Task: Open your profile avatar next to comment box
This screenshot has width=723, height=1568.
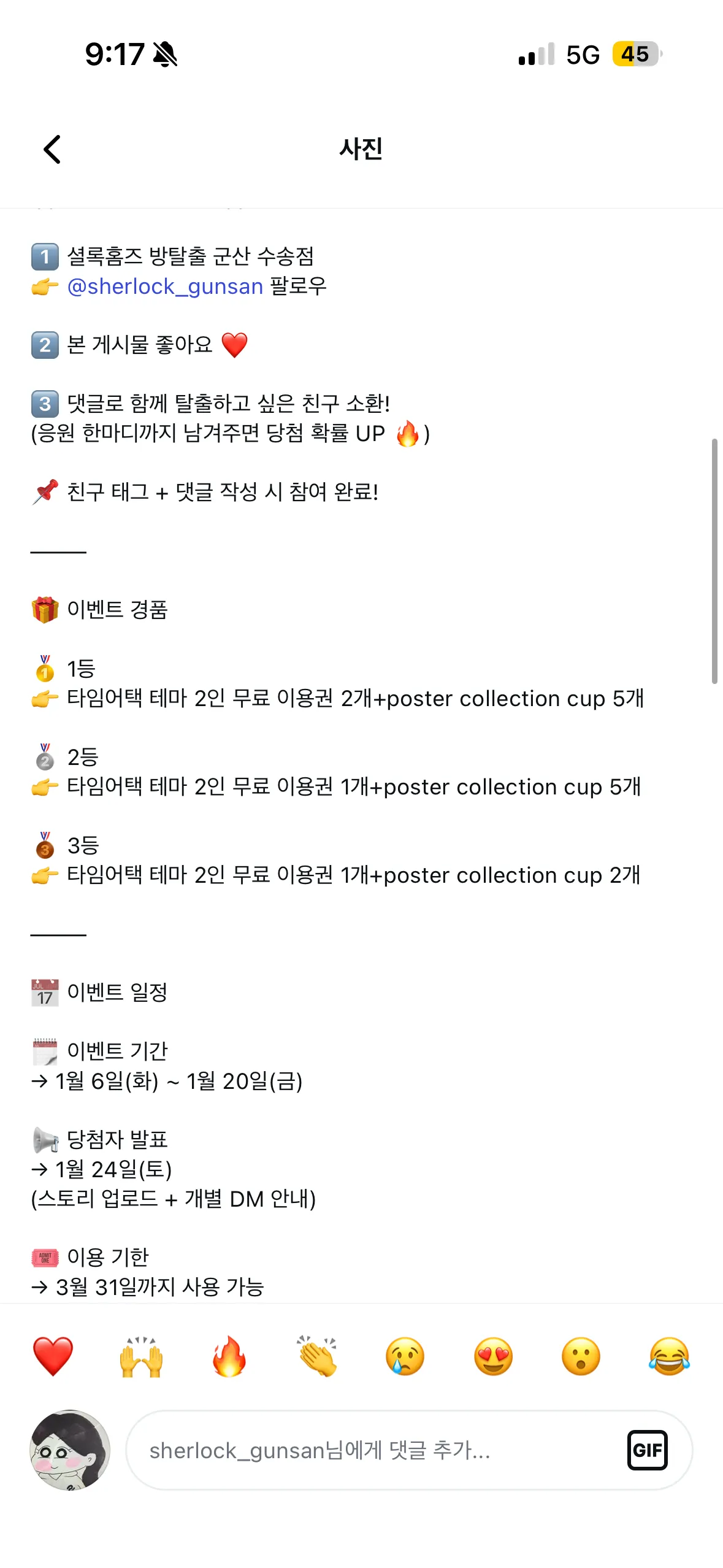Action: (71, 1451)
